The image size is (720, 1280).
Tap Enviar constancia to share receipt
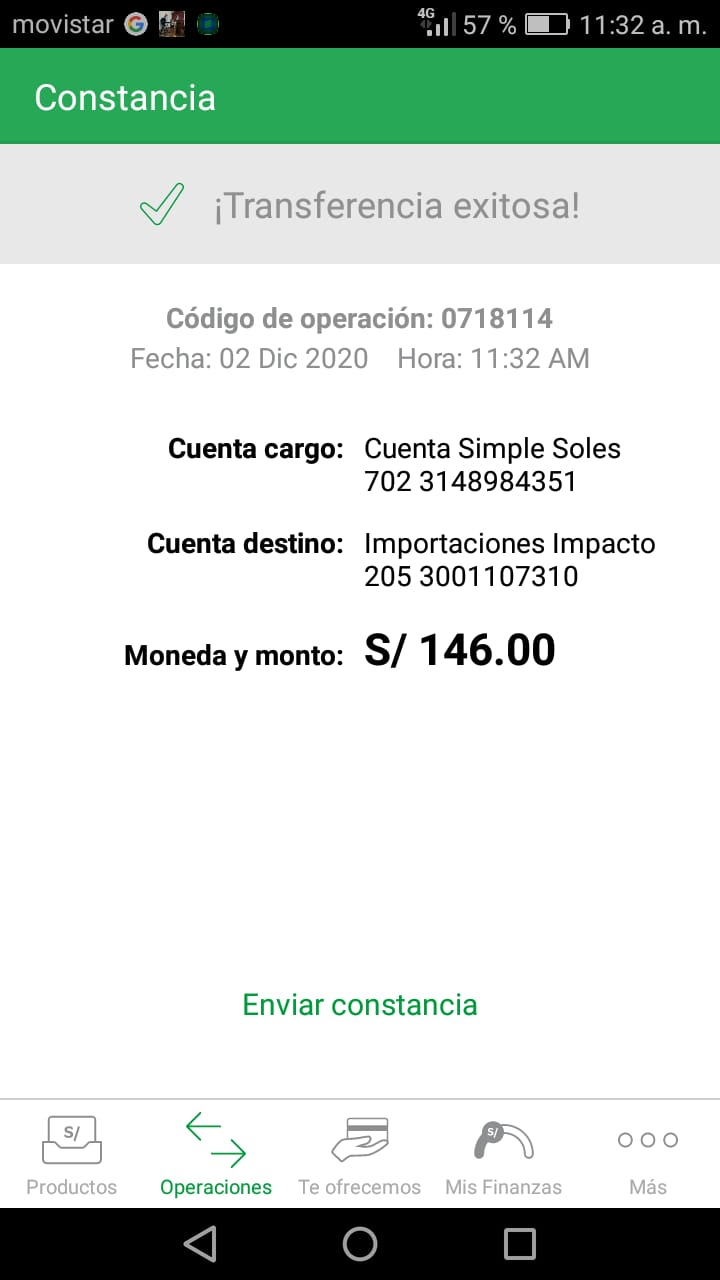(360, 1005)
